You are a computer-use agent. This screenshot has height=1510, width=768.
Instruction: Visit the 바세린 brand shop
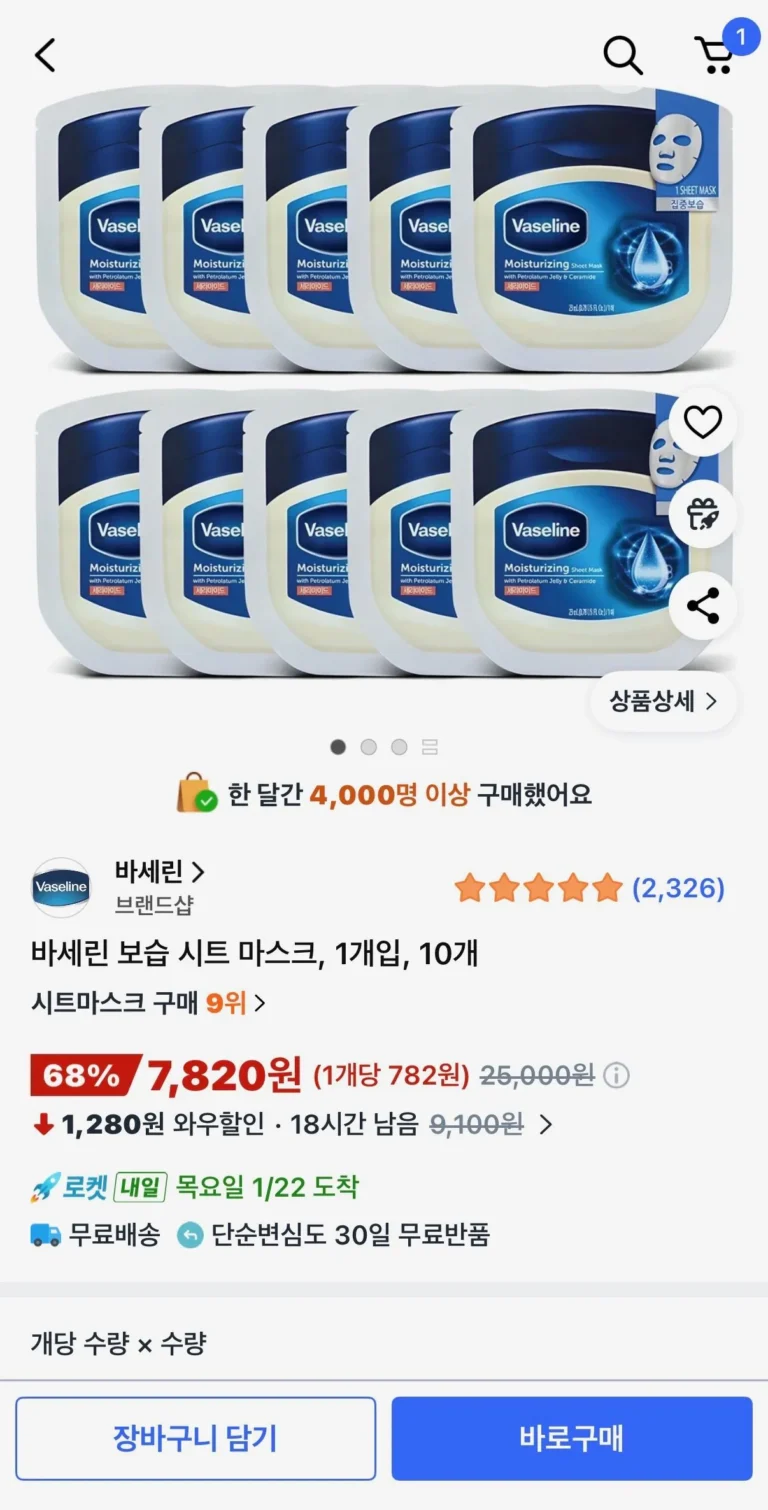(x=159, y=872)
